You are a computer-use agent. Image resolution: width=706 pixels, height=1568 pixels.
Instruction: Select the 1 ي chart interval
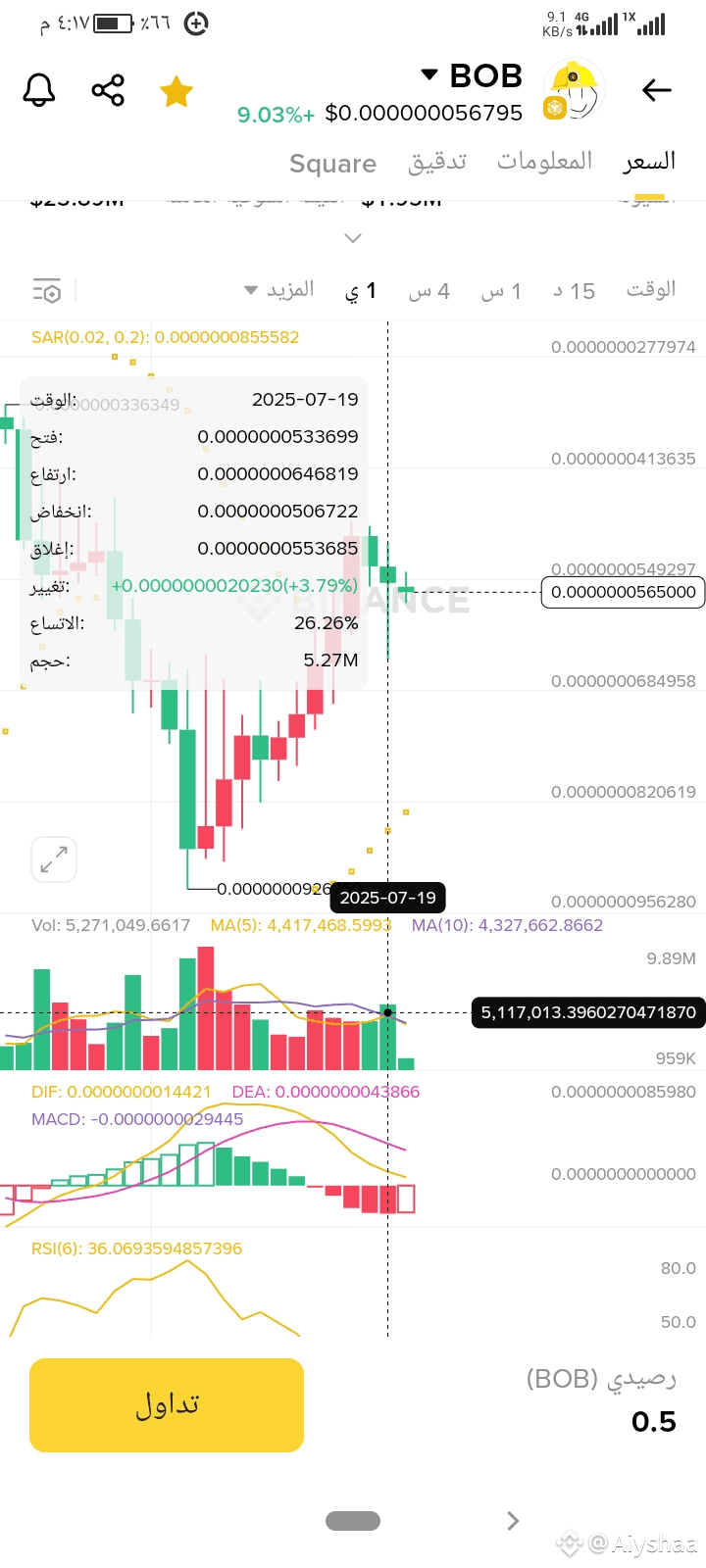361,290
